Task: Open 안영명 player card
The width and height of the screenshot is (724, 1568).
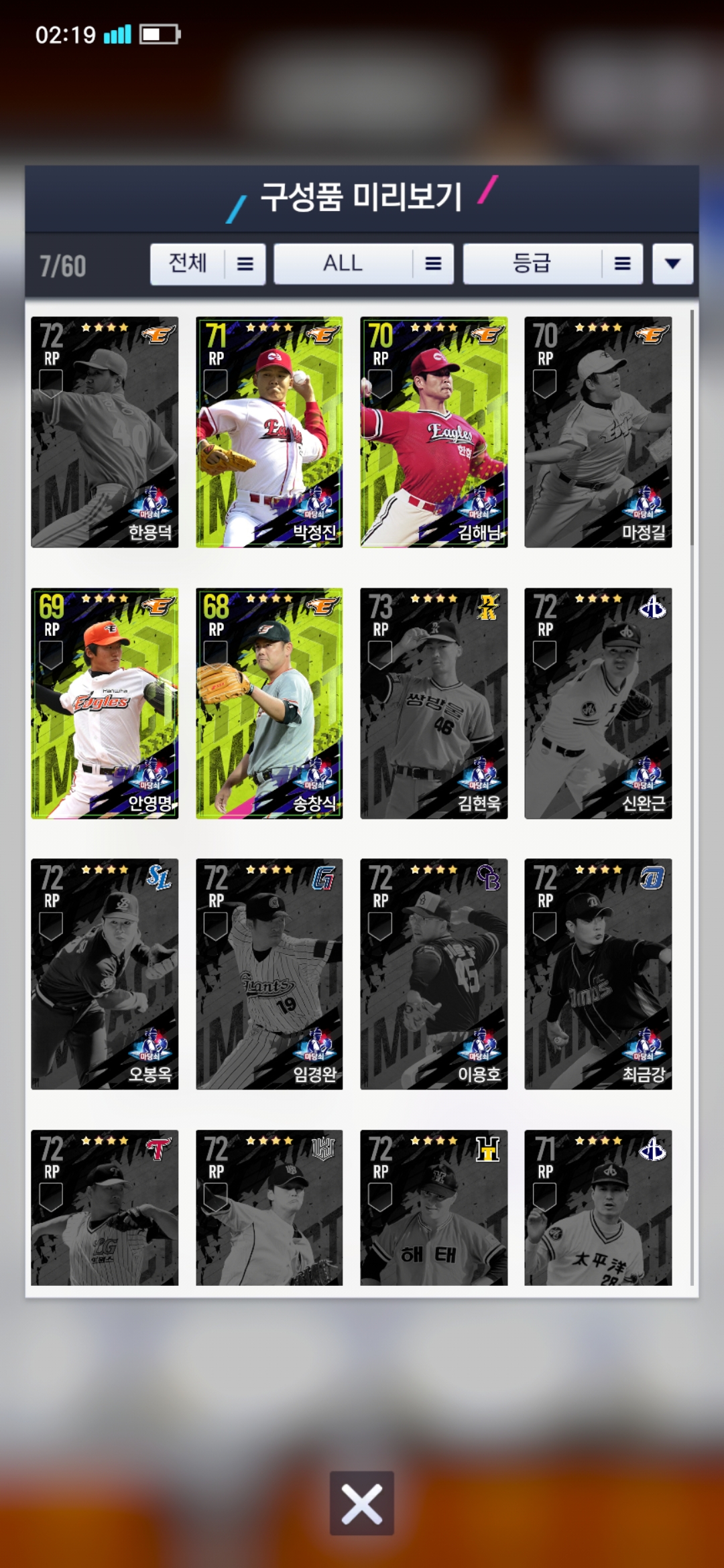Action: click(x=105, y=703)
